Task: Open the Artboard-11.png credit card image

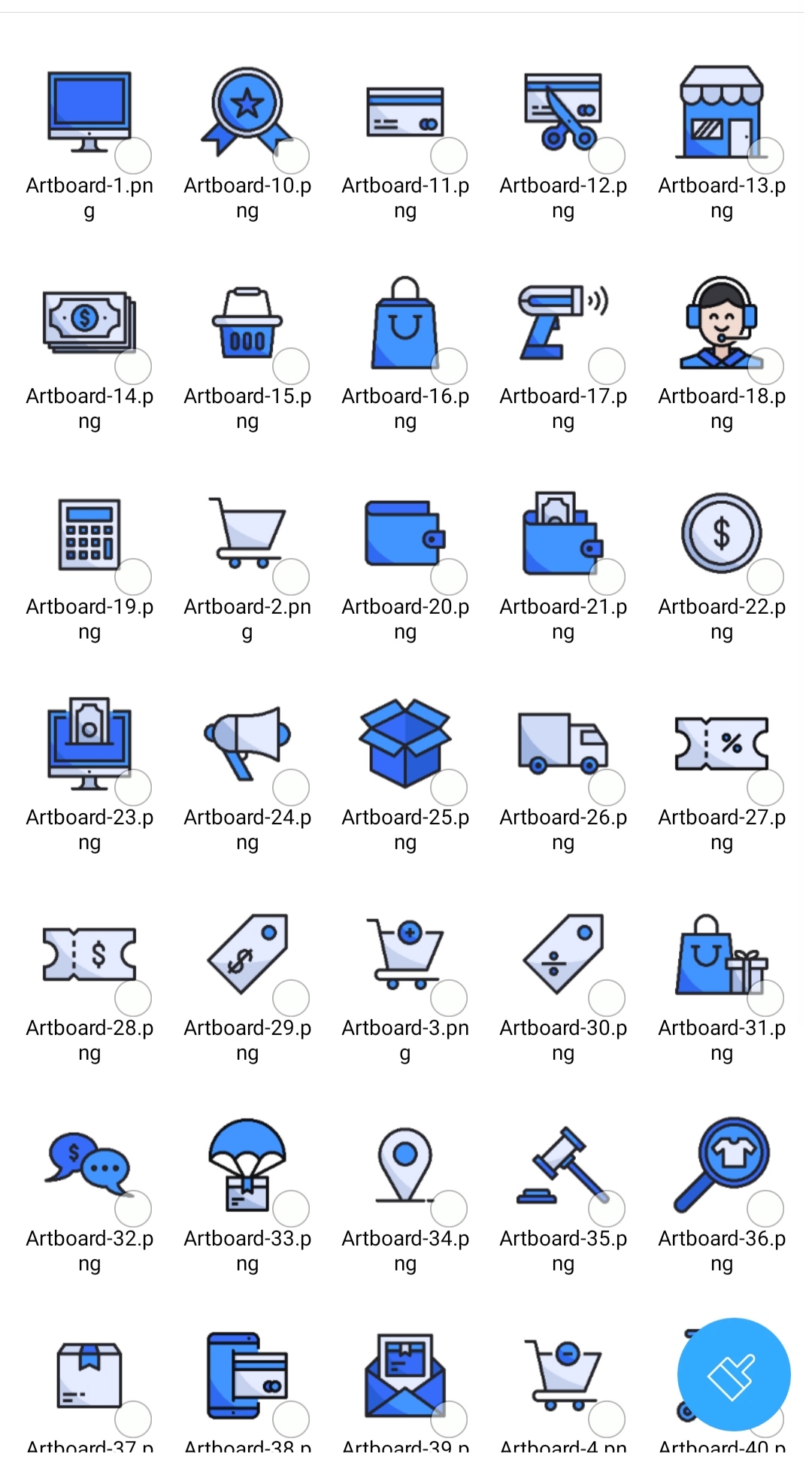Action: tap(404, 111)
